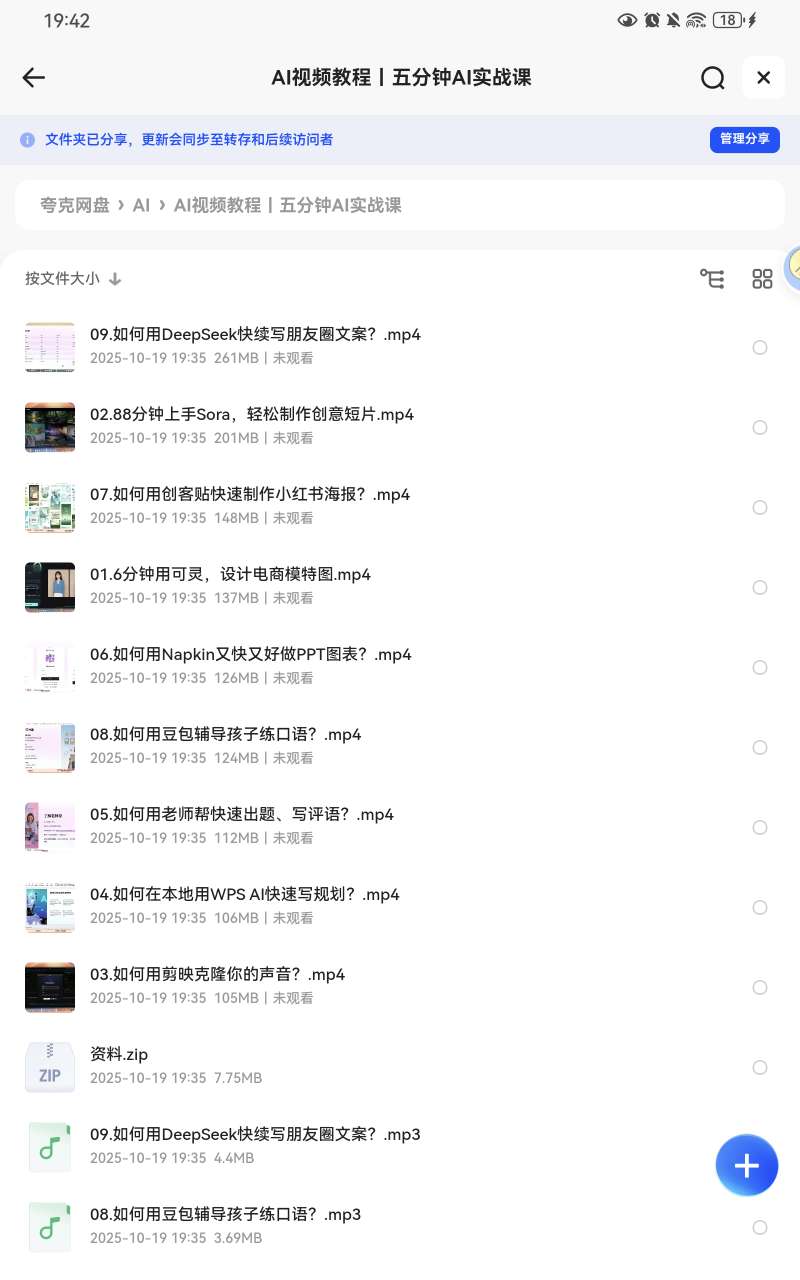Tap the music icon for DeepSeek mp3 file
The image size is (800, 1280).
click(50, 1147)
